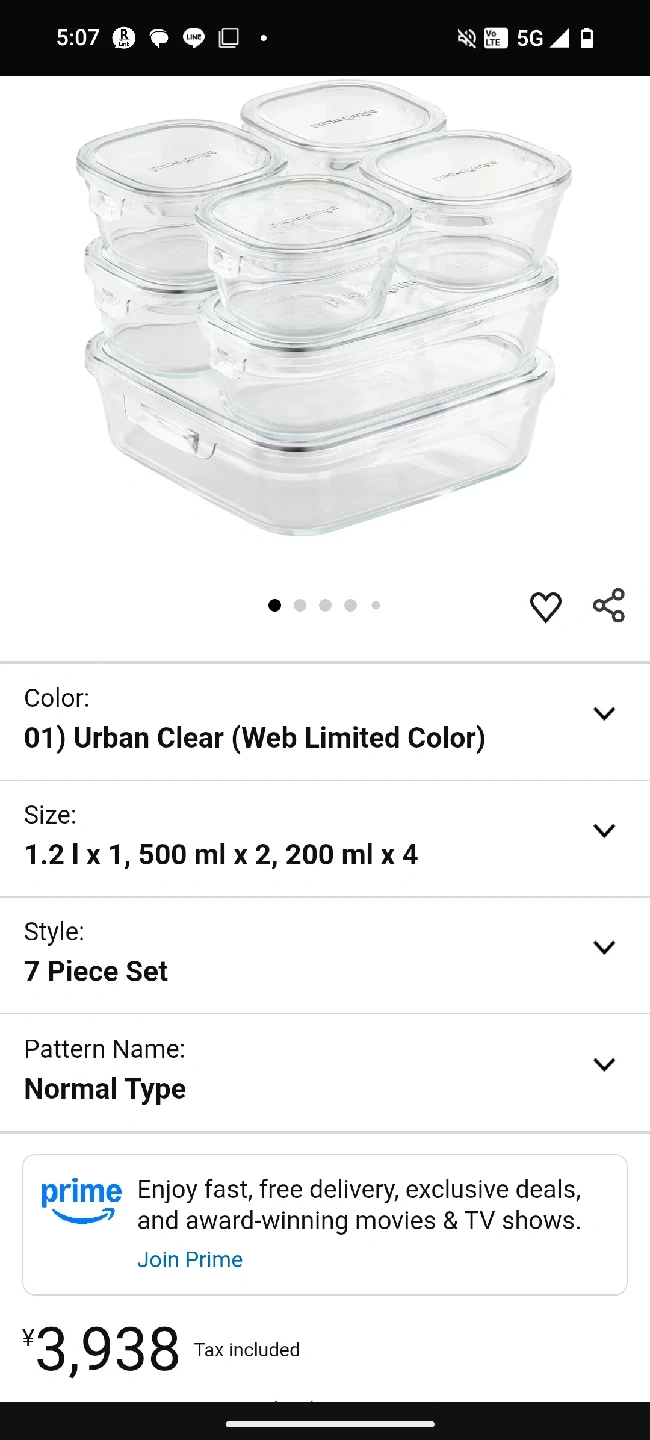Open the product photo of glass containers
Screen dimensions: 650x1440
[x=323, y=310]
